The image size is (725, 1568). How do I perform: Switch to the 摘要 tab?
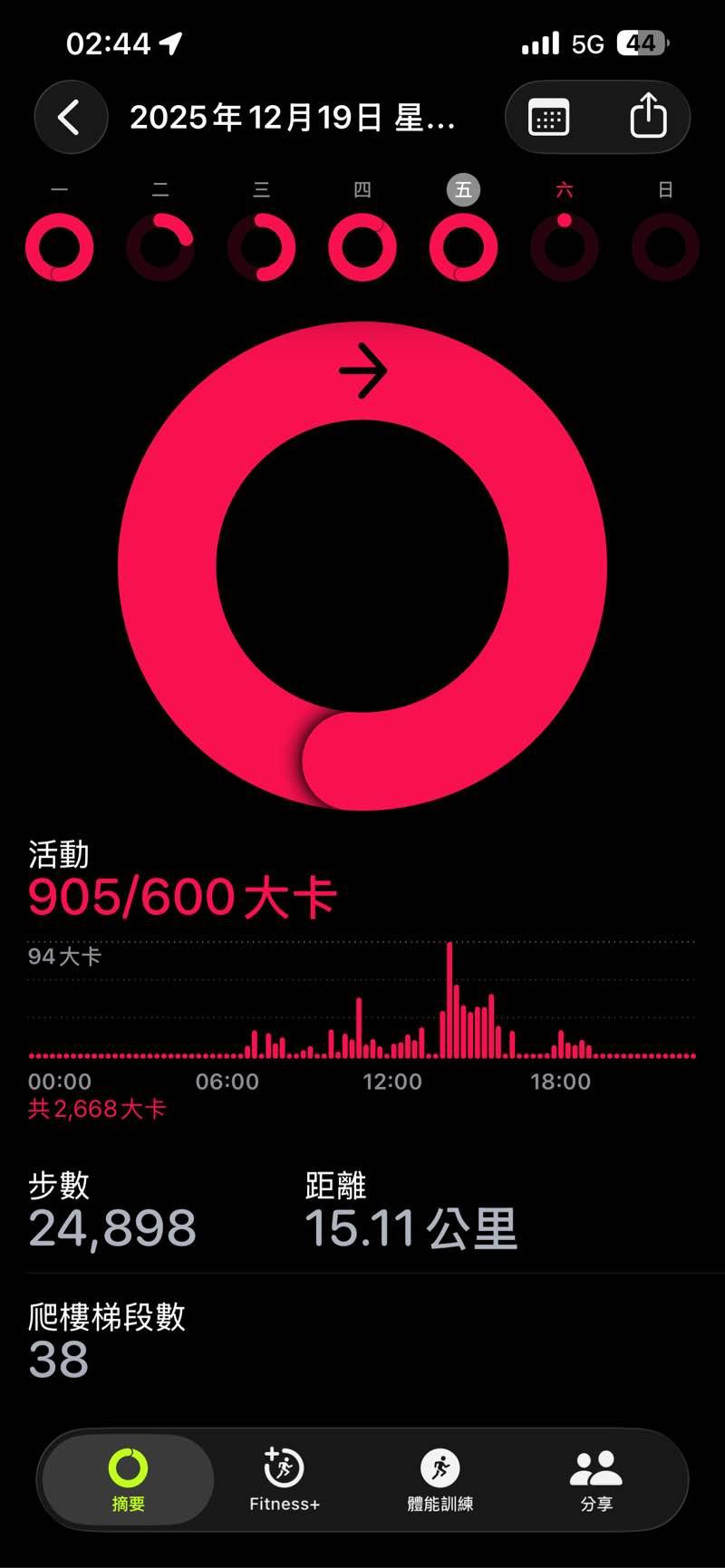[x=128, y=1479]
